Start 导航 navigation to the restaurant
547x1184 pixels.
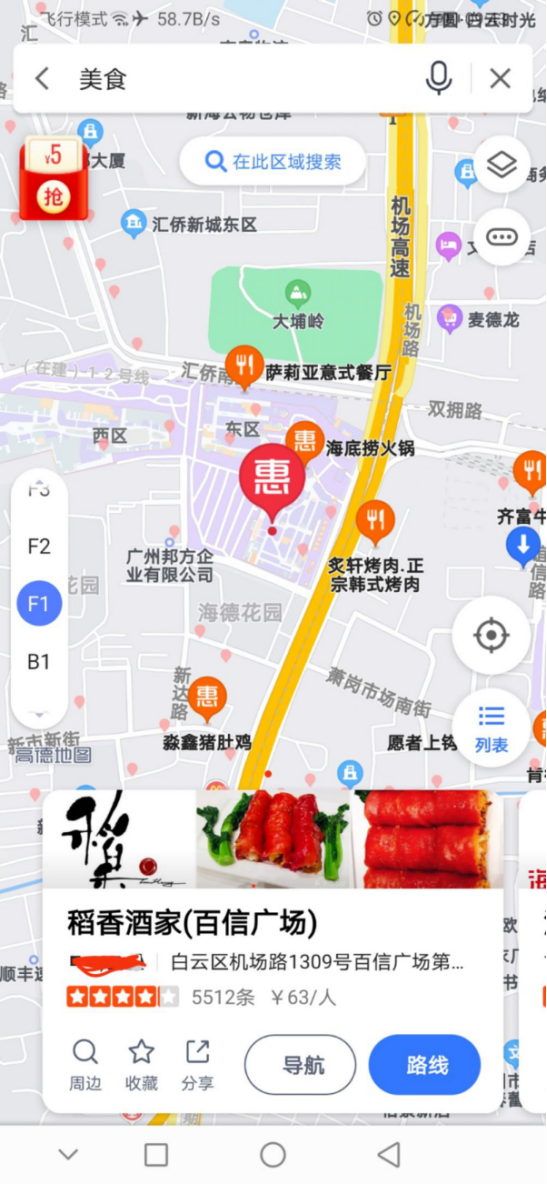(301, 1065)
